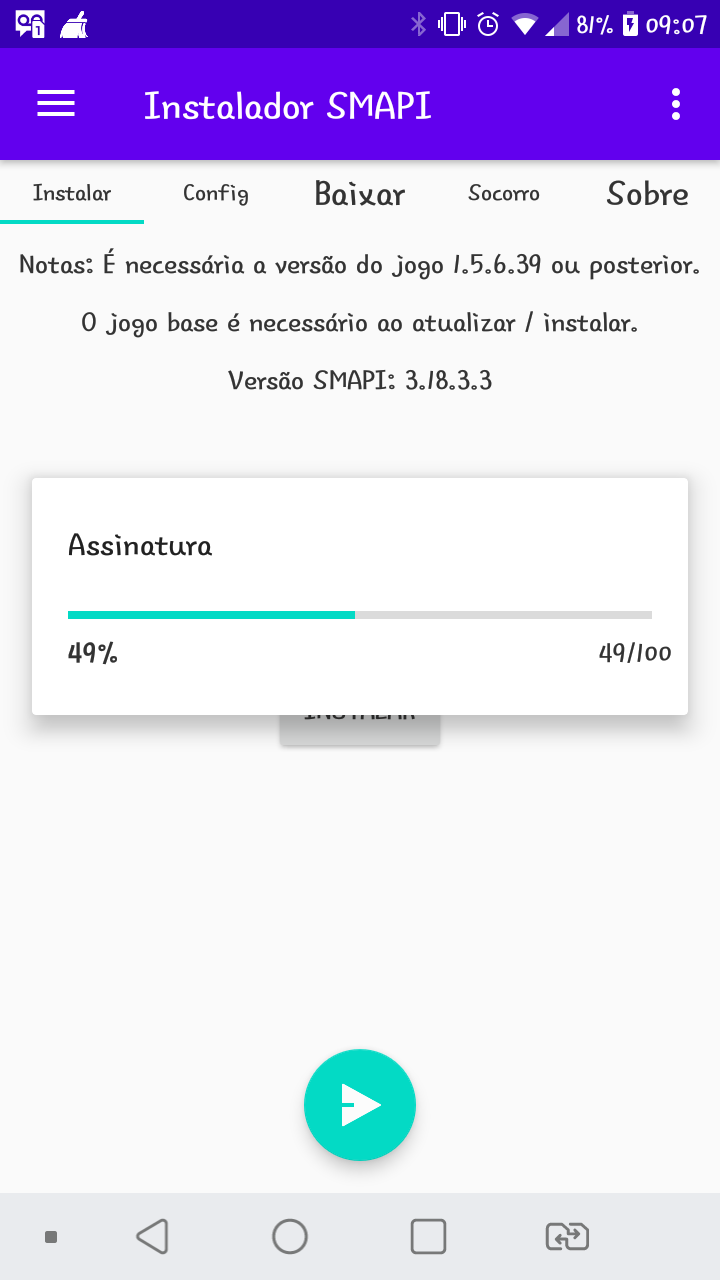The width and height of the screenshot is (720, 1280).
Task: Tap the Assinatura signing dialog card
Action: [360, 595]
